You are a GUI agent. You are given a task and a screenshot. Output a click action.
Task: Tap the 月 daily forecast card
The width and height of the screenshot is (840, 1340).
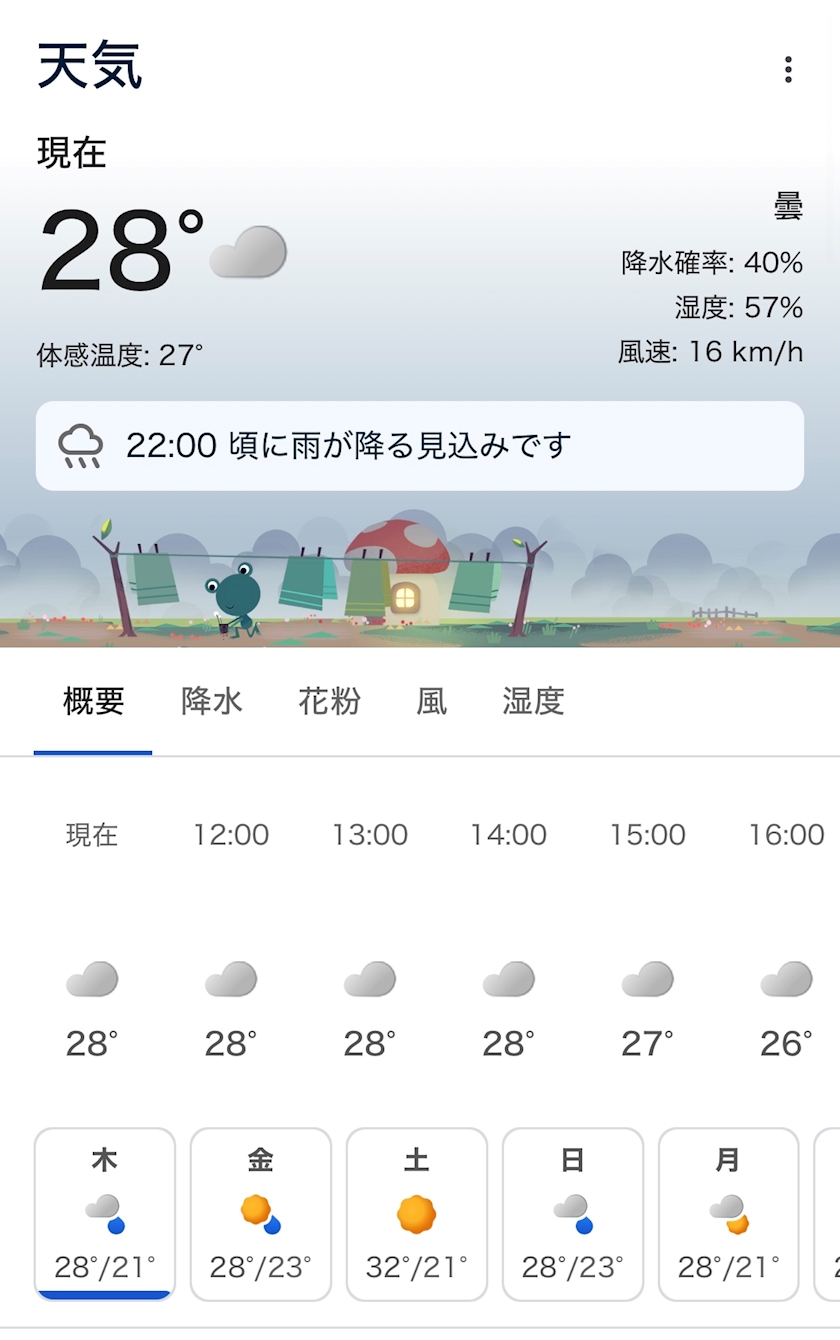pyautogui.click(x=729, y=1214)
